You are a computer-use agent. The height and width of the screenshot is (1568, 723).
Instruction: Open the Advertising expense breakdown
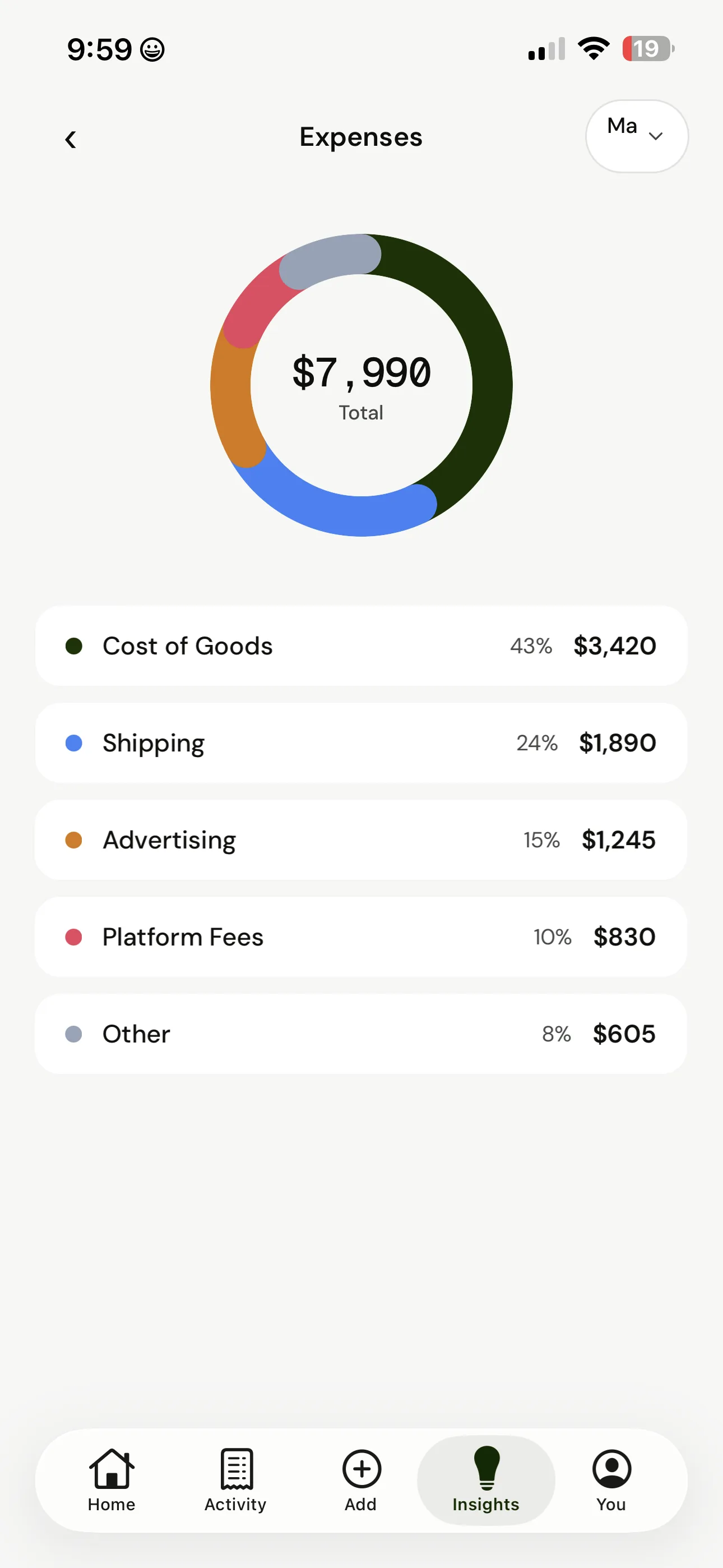click(x=361, y=840)
